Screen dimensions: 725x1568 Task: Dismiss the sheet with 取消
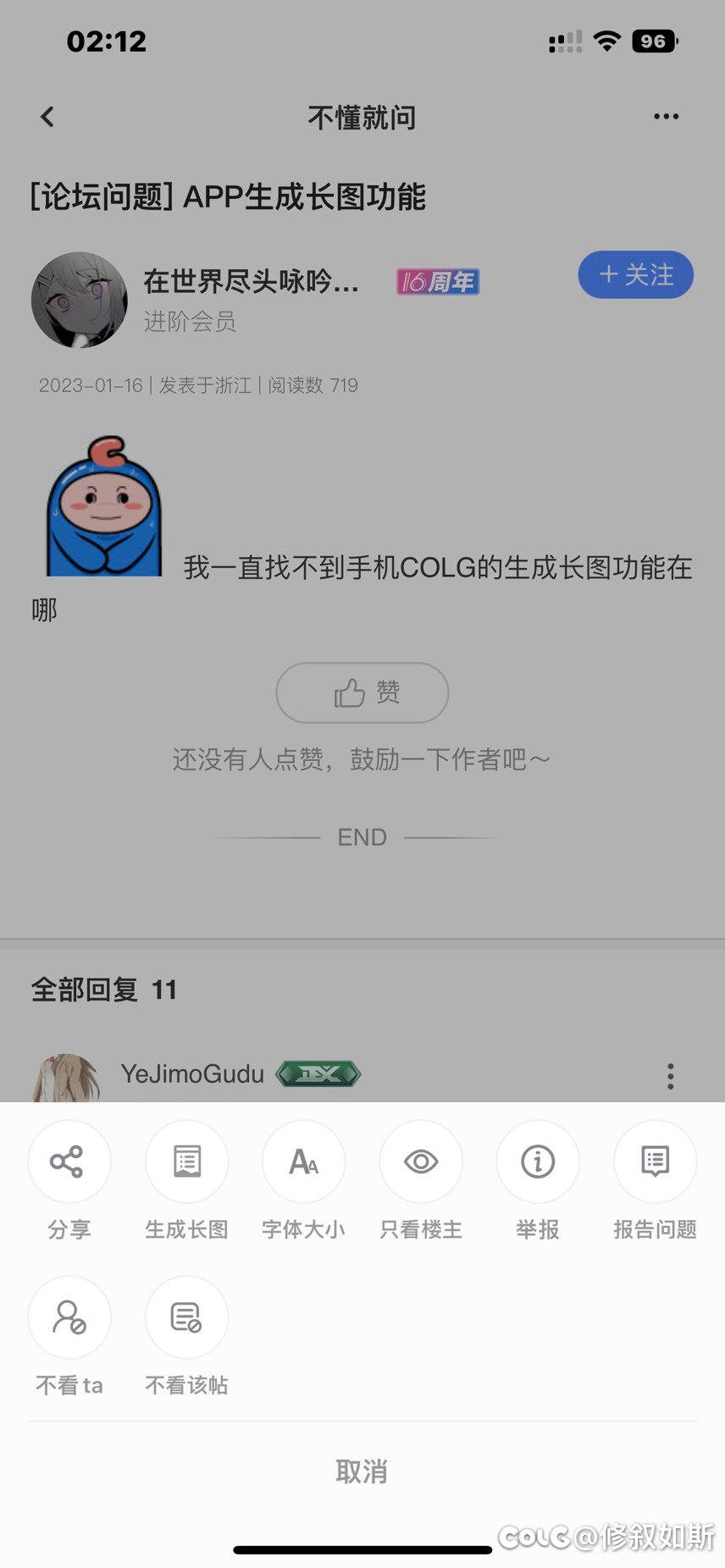pyautogui.click(x=362, y=1471)
